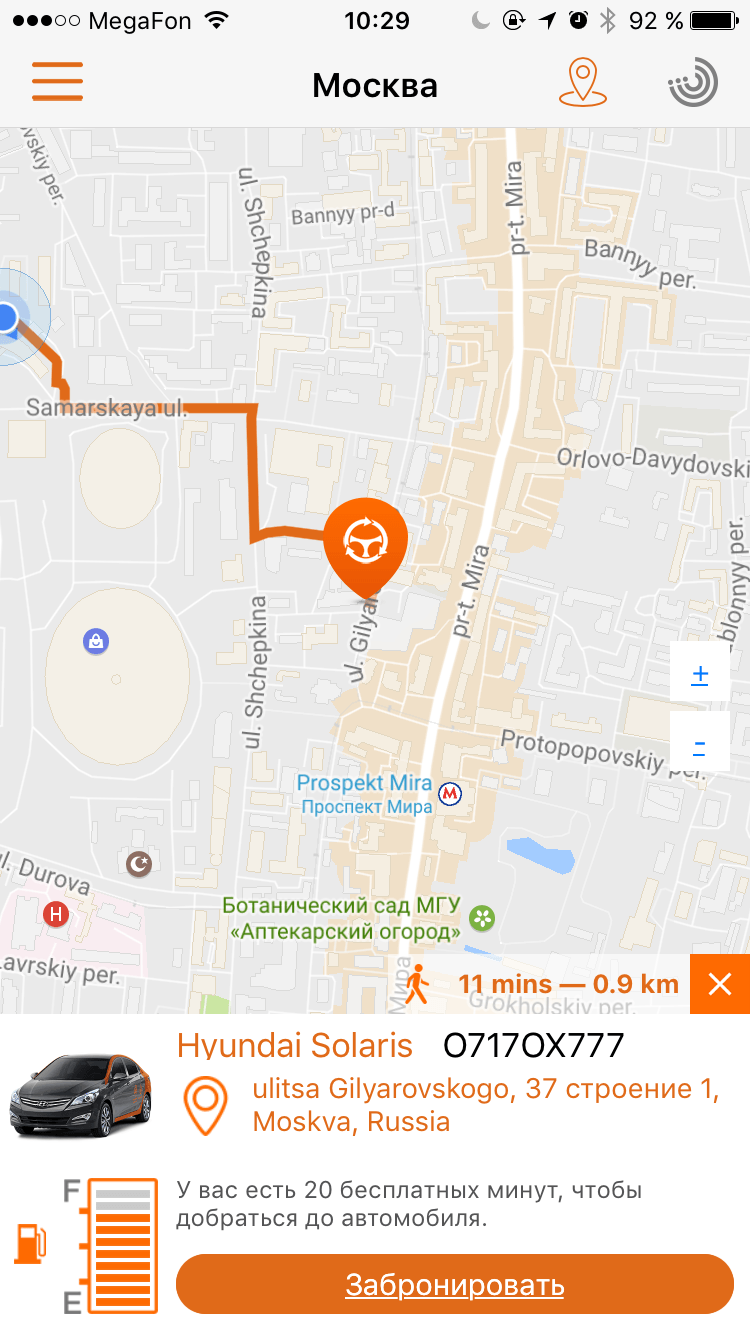Open the radar icon in header
The width and height of the screenshot is (750, 1334).
693,82
